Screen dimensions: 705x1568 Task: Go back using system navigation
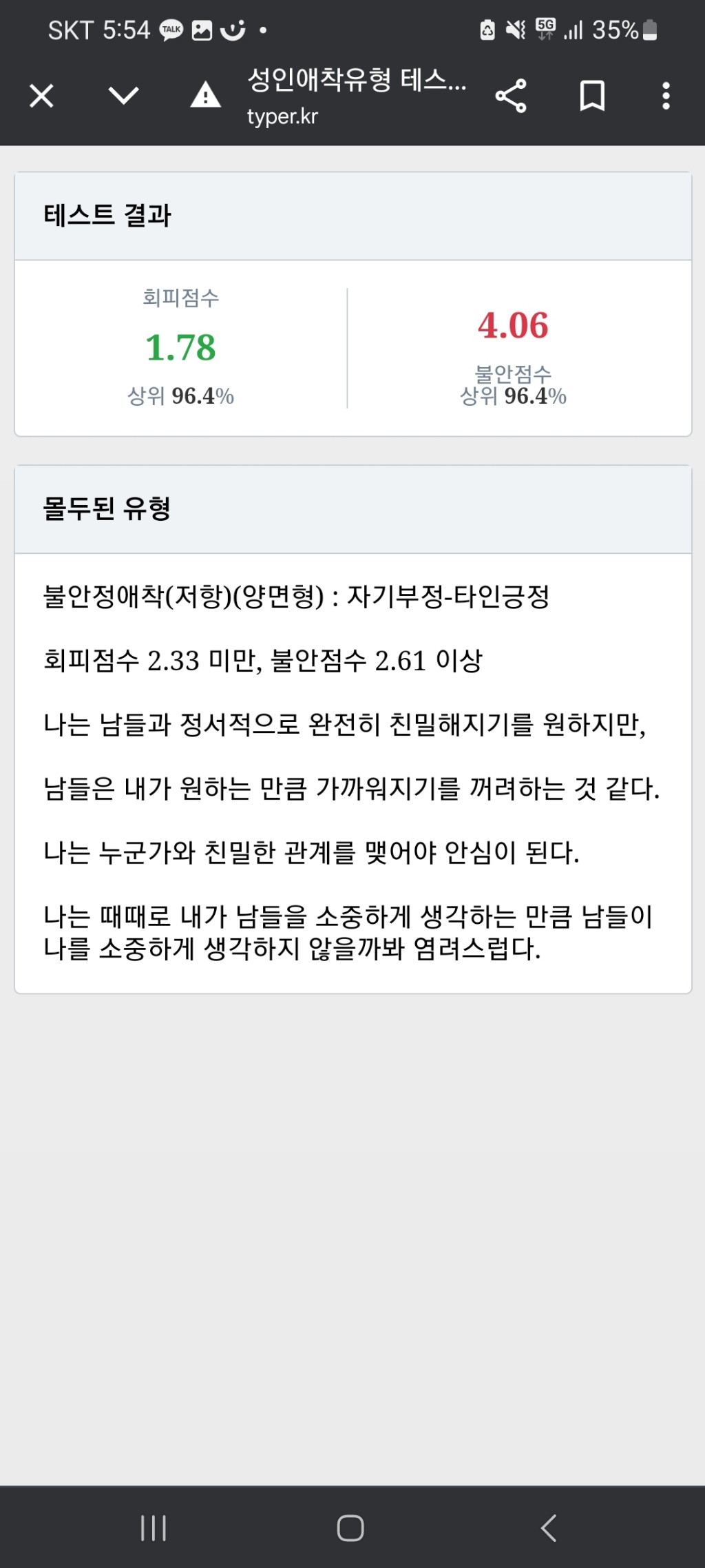pos(548,1527)
